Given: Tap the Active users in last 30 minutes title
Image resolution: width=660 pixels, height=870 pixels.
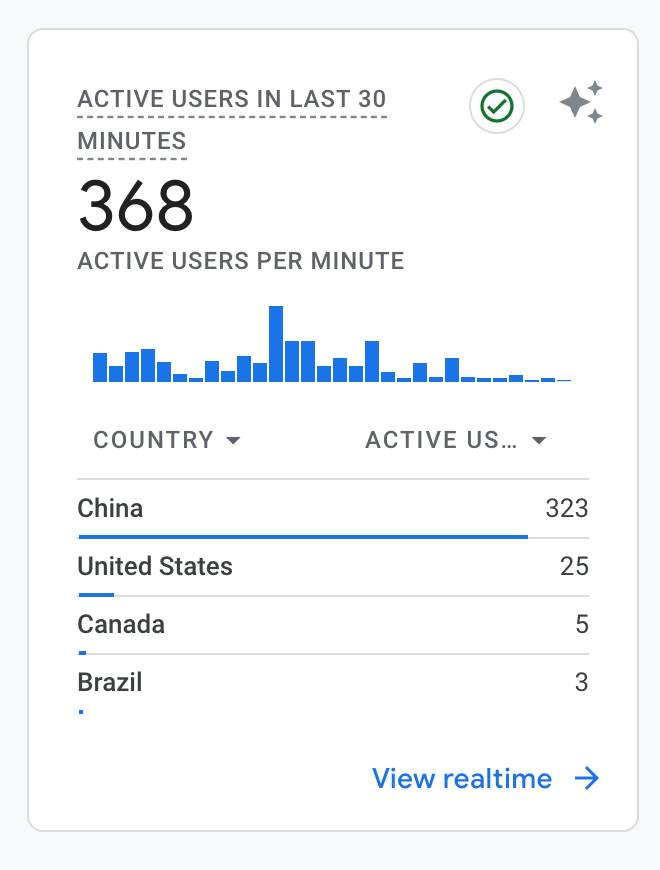Looking at the screenshot, I should pyautogui.click(x=232, y=120).
